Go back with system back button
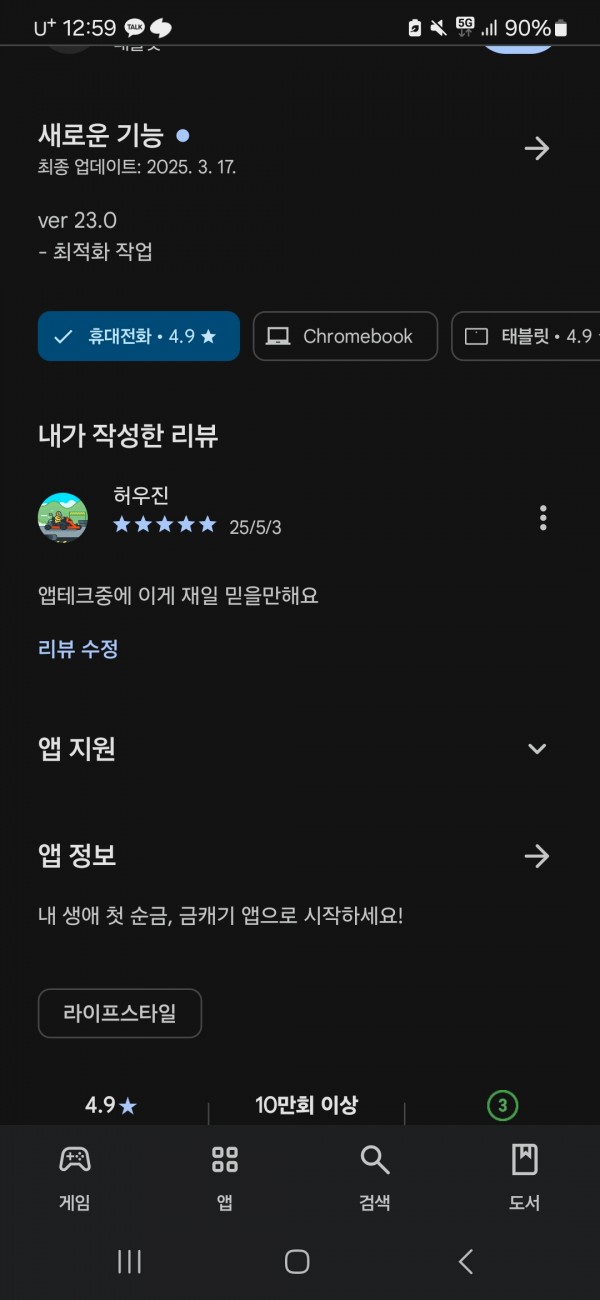Viewport: 600px width, 1300px height. click(x=466, y=1262)
